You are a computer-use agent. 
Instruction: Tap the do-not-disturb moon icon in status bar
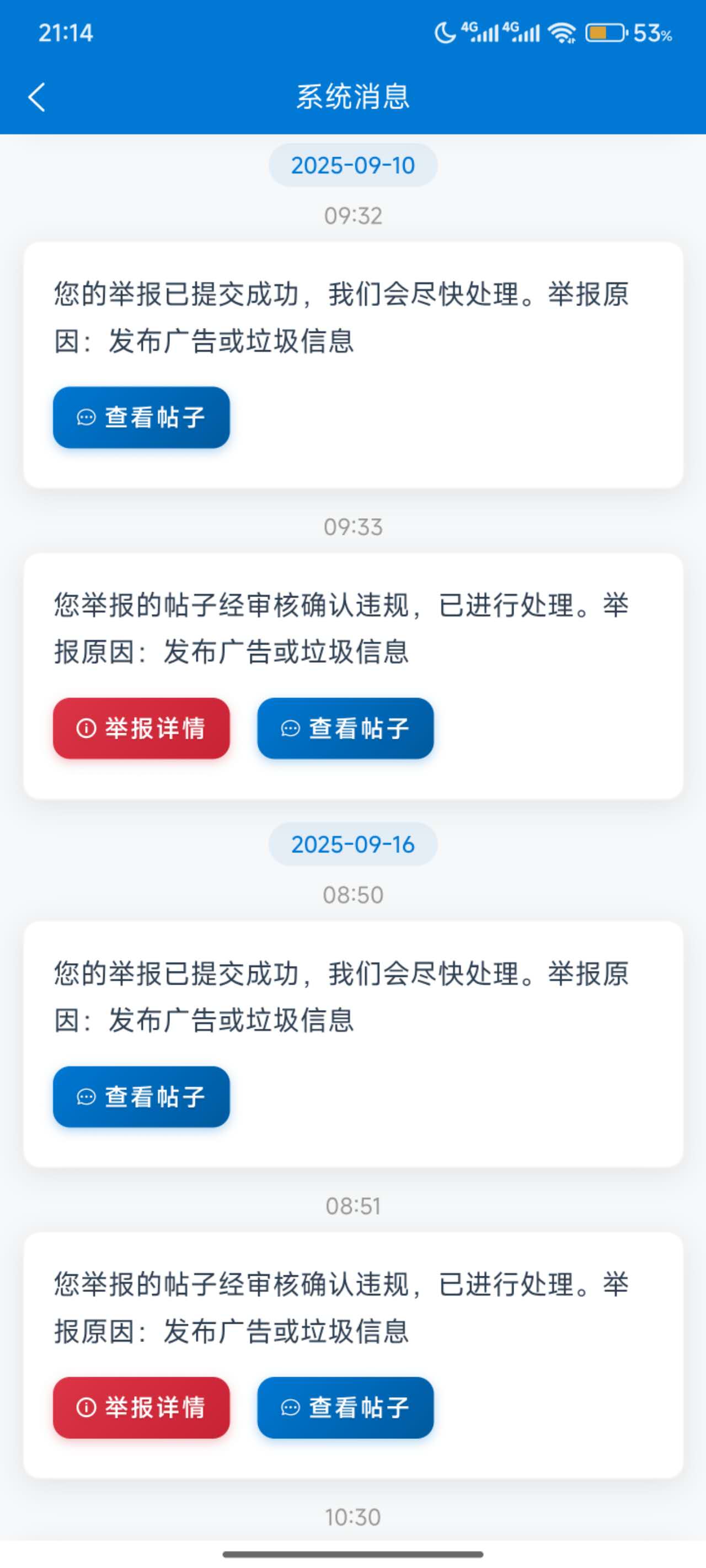coord(444,33)
